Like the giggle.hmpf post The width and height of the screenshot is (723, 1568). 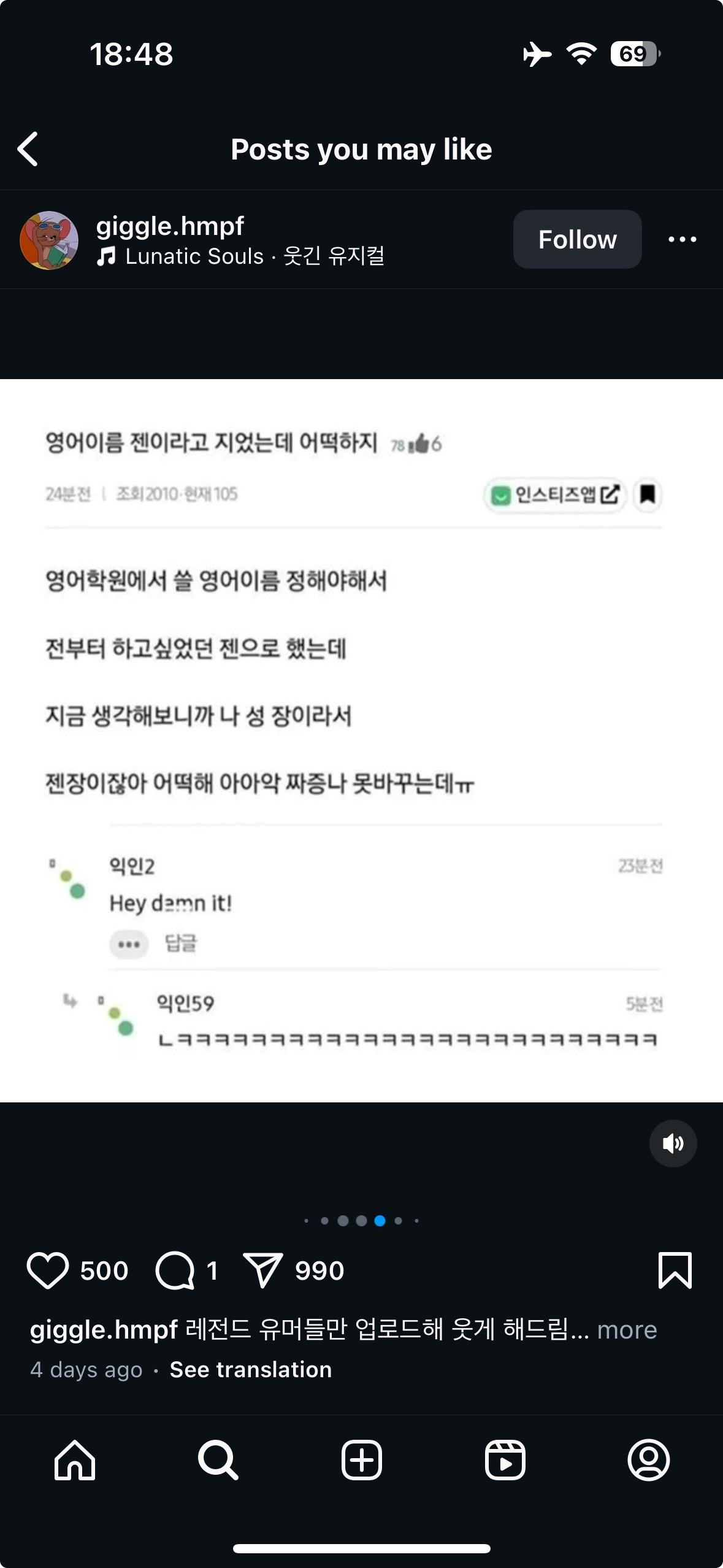tap(48, 1270)
